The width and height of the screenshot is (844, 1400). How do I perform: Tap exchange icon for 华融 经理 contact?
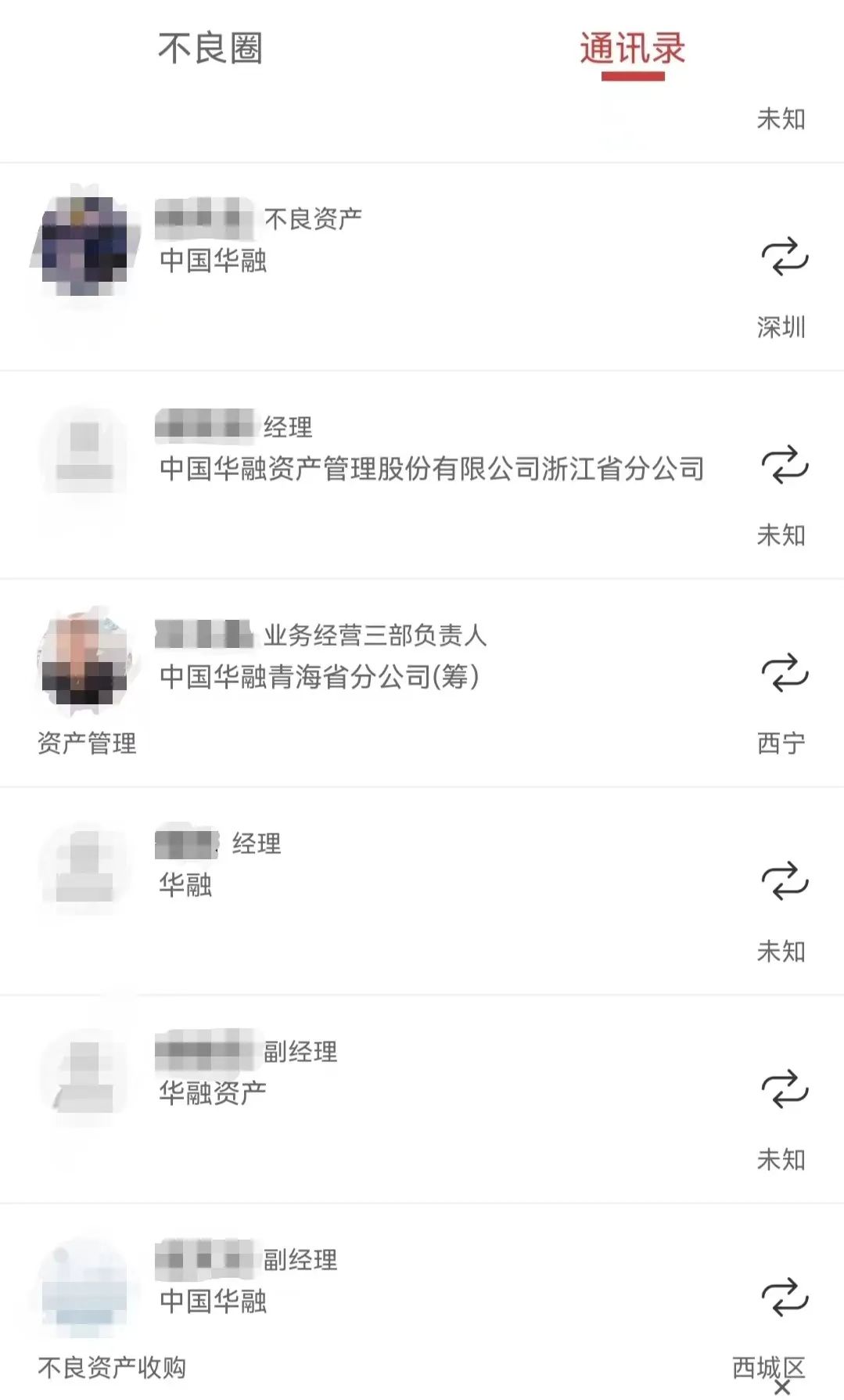785,881
